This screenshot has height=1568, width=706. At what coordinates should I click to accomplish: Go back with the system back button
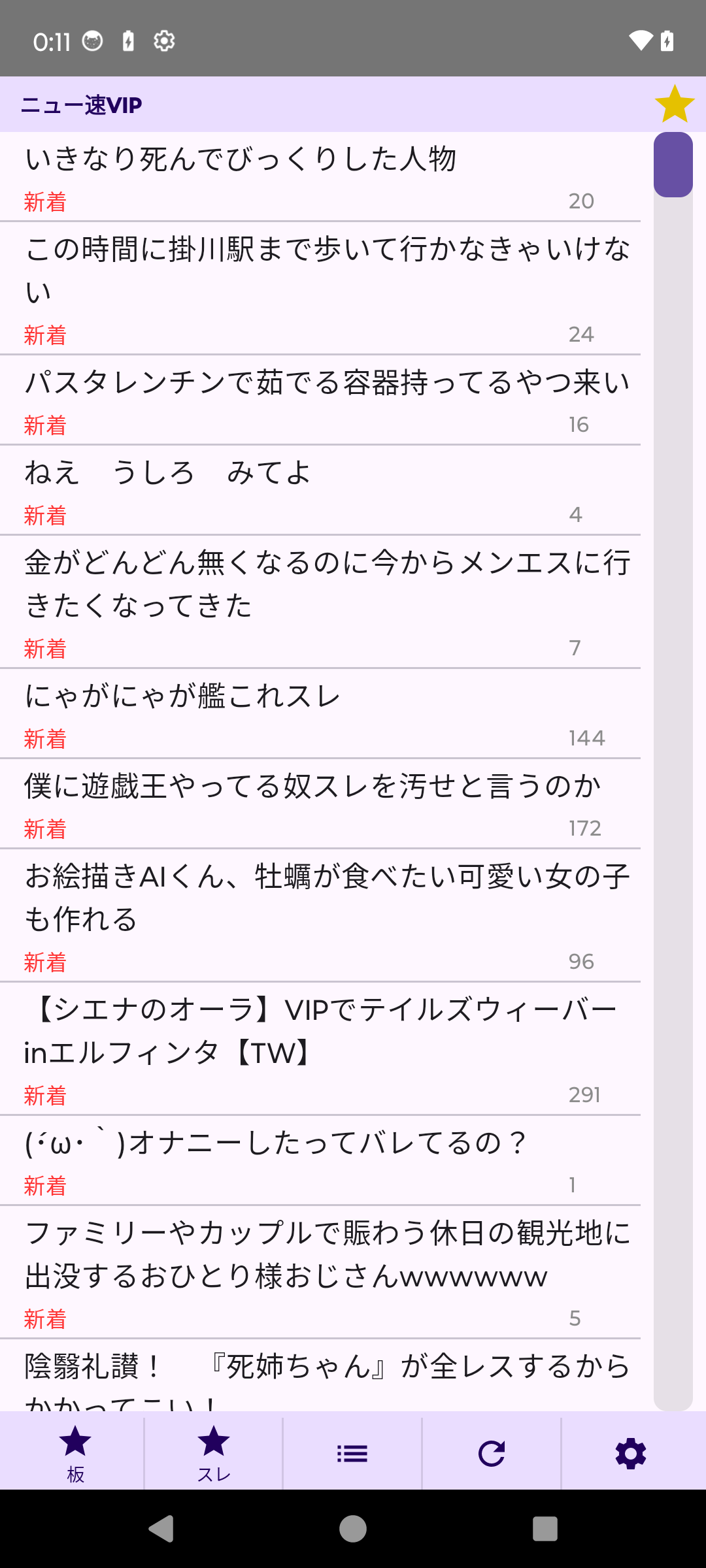tap(161, 1529)
